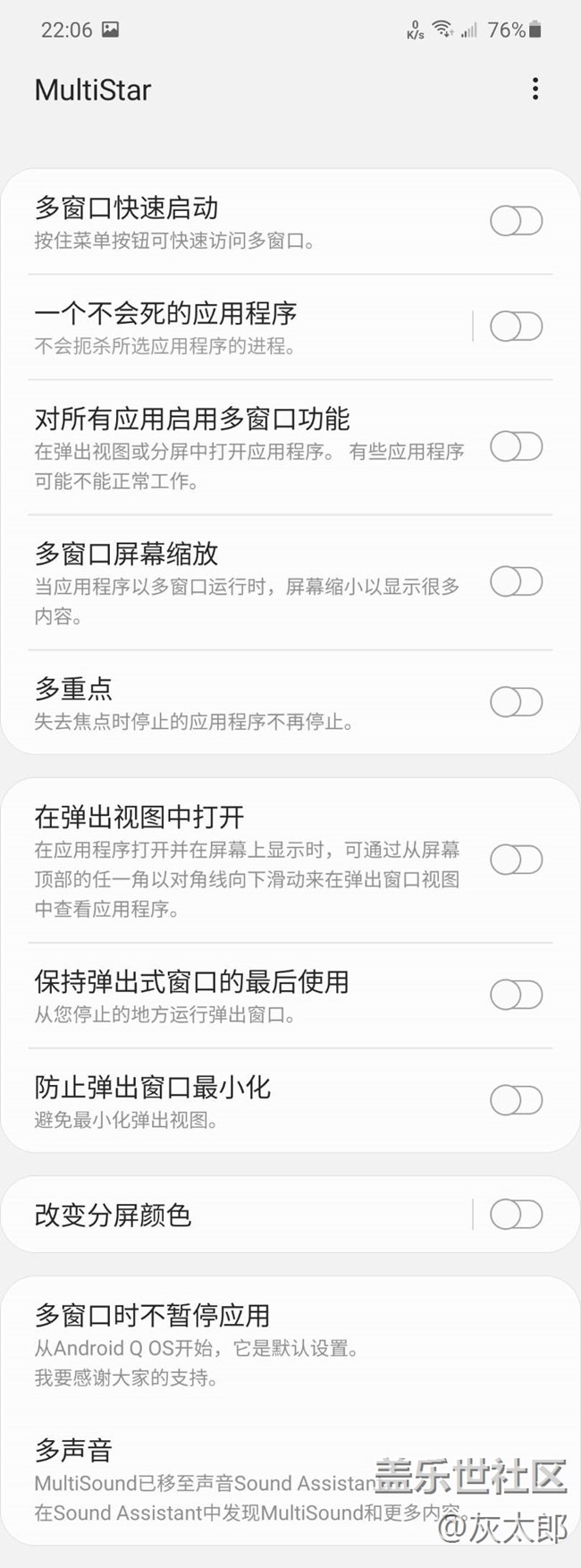
Task: Enable the 多窗口快速启动 switch
Action: (516, 221)
